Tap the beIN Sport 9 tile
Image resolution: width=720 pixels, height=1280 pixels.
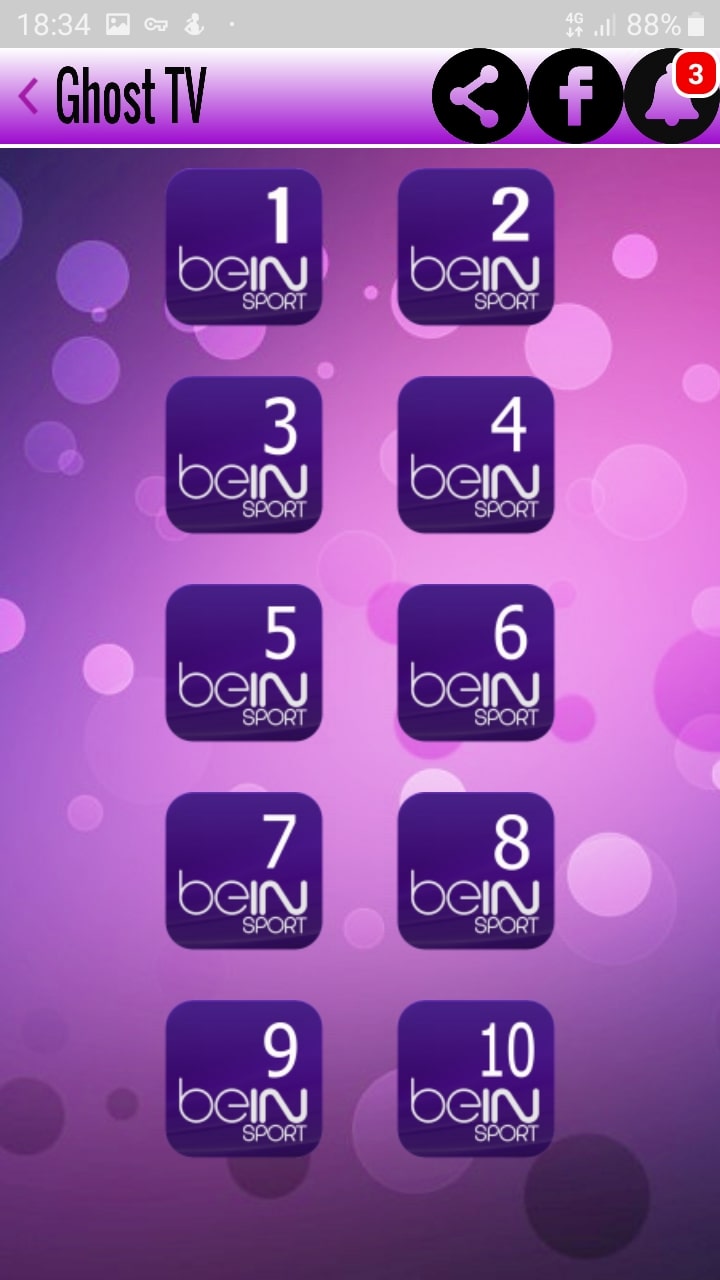[244, 1079]
